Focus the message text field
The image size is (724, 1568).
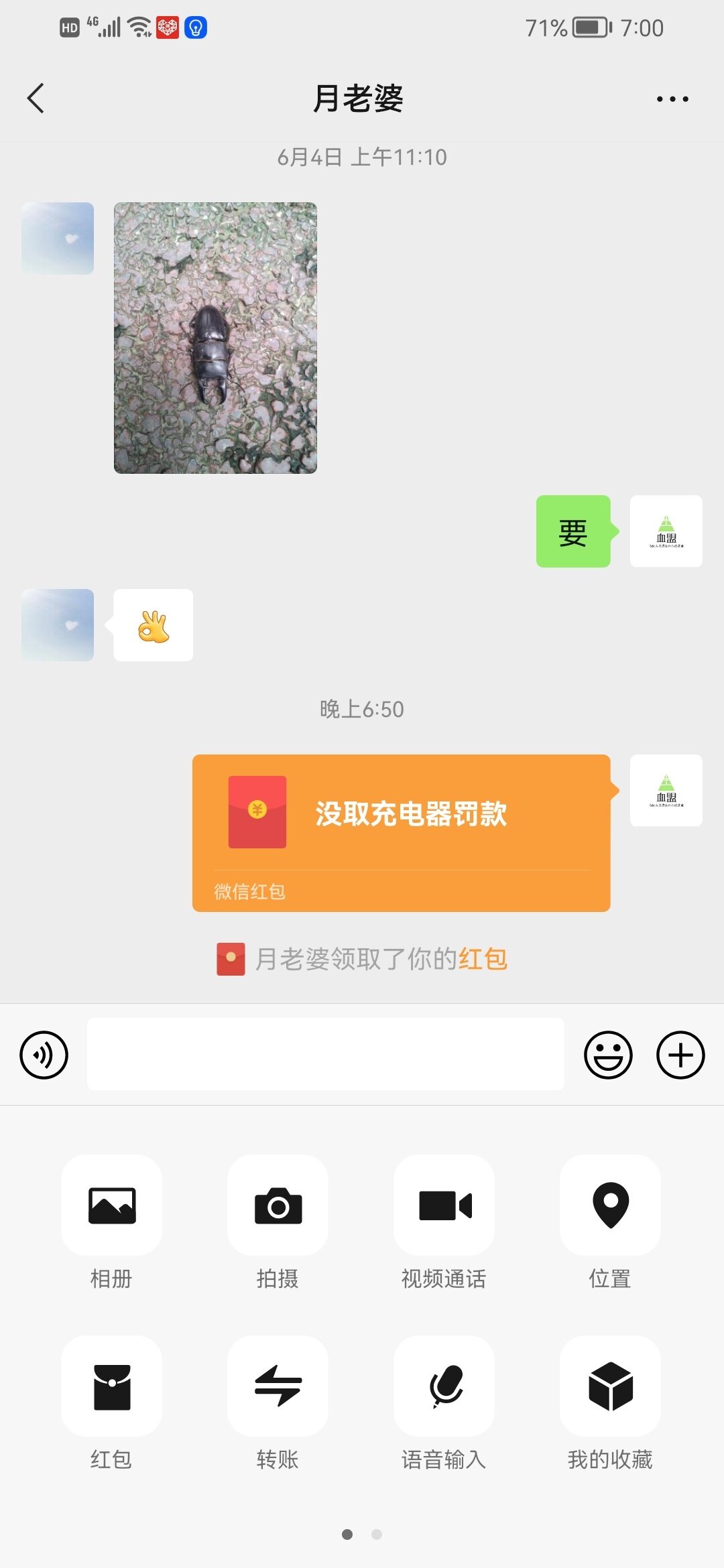pyautogui.click(x=325, y=1054)
